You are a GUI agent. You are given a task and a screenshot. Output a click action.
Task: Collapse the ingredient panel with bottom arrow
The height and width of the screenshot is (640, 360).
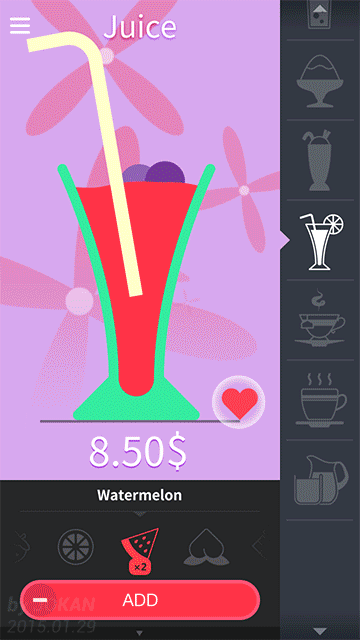click(140, 633)
